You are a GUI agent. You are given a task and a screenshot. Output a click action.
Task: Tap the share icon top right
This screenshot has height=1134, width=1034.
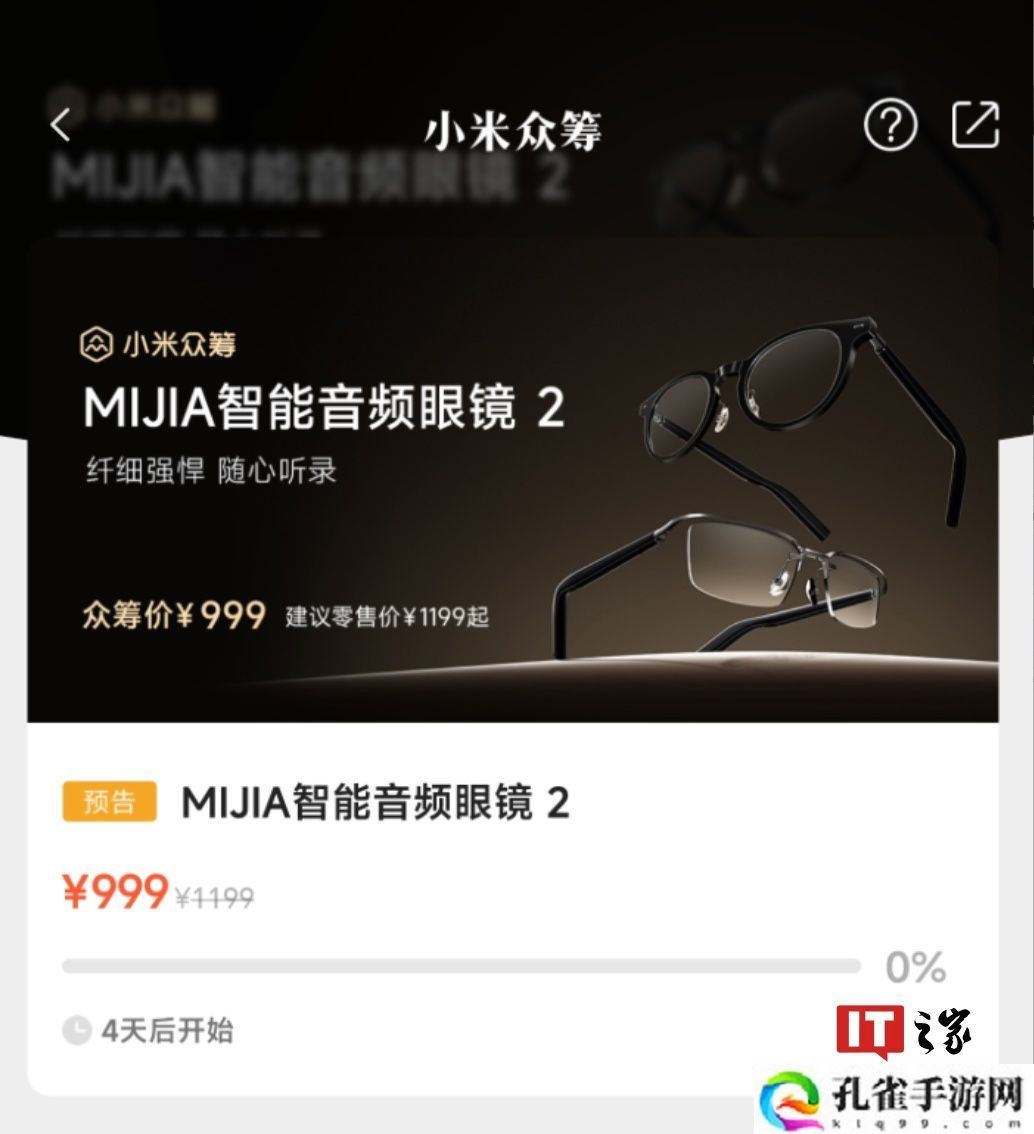(x=975, y=125)
